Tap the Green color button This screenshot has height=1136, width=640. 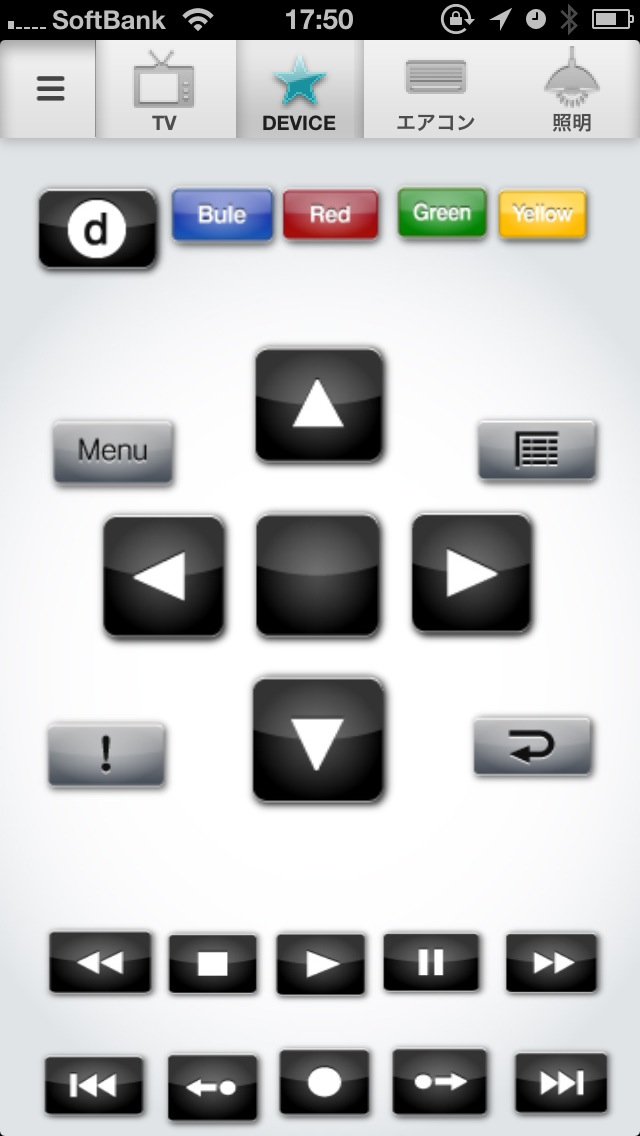pyautogui.click(x=442, y=212)
